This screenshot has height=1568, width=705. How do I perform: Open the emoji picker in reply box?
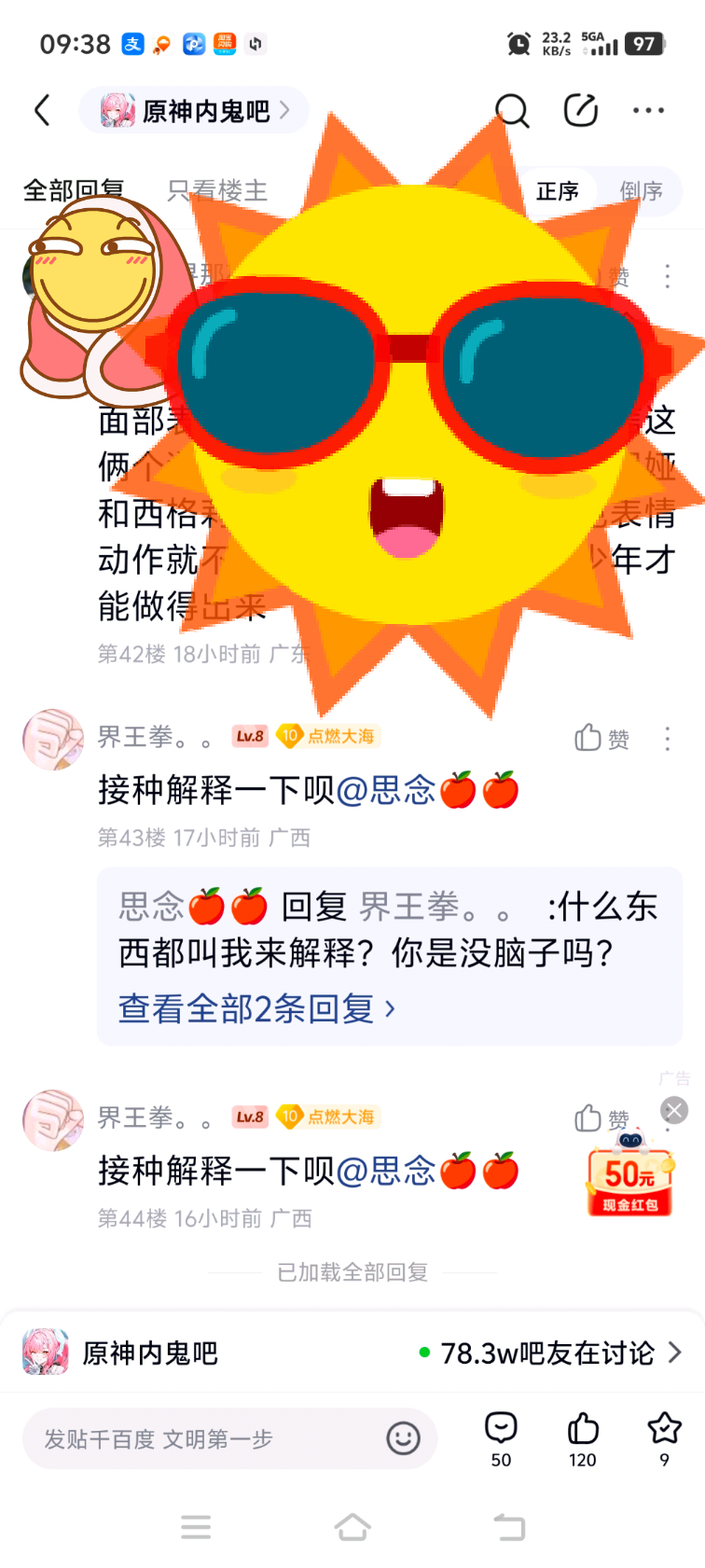click(403, 1438)
